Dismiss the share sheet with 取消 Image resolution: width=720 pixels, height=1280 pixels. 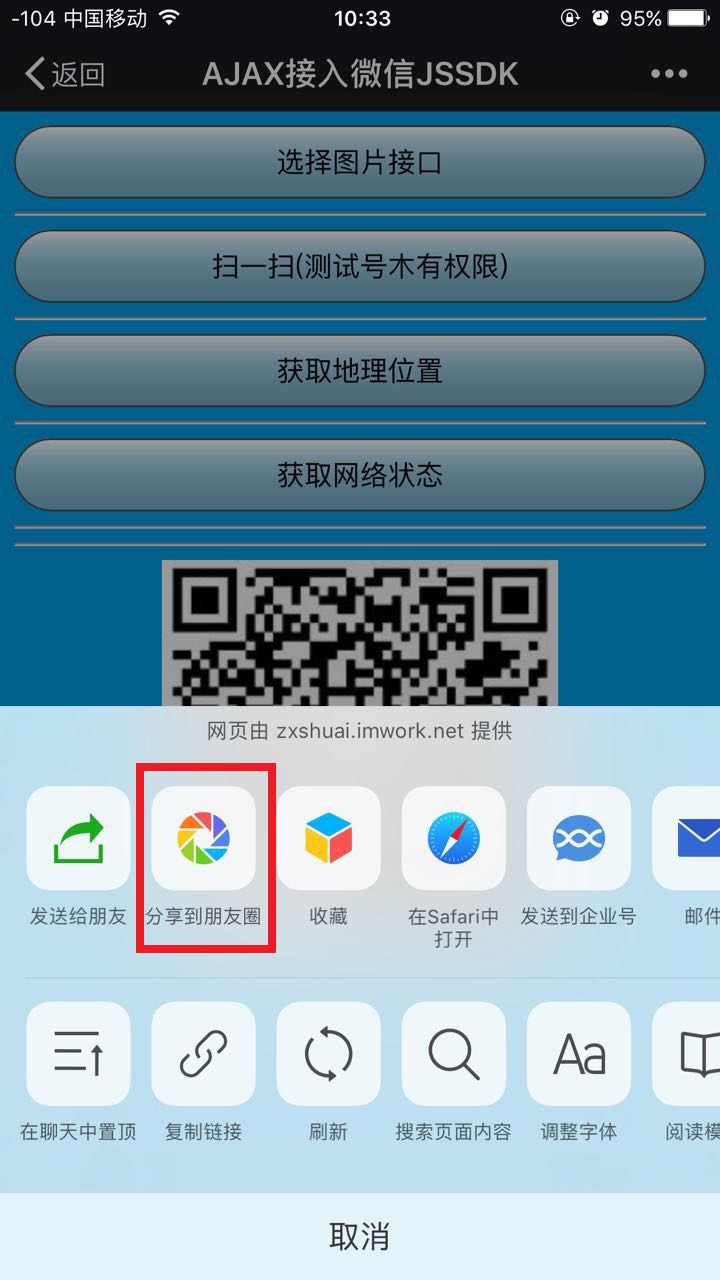point(360,1236)
